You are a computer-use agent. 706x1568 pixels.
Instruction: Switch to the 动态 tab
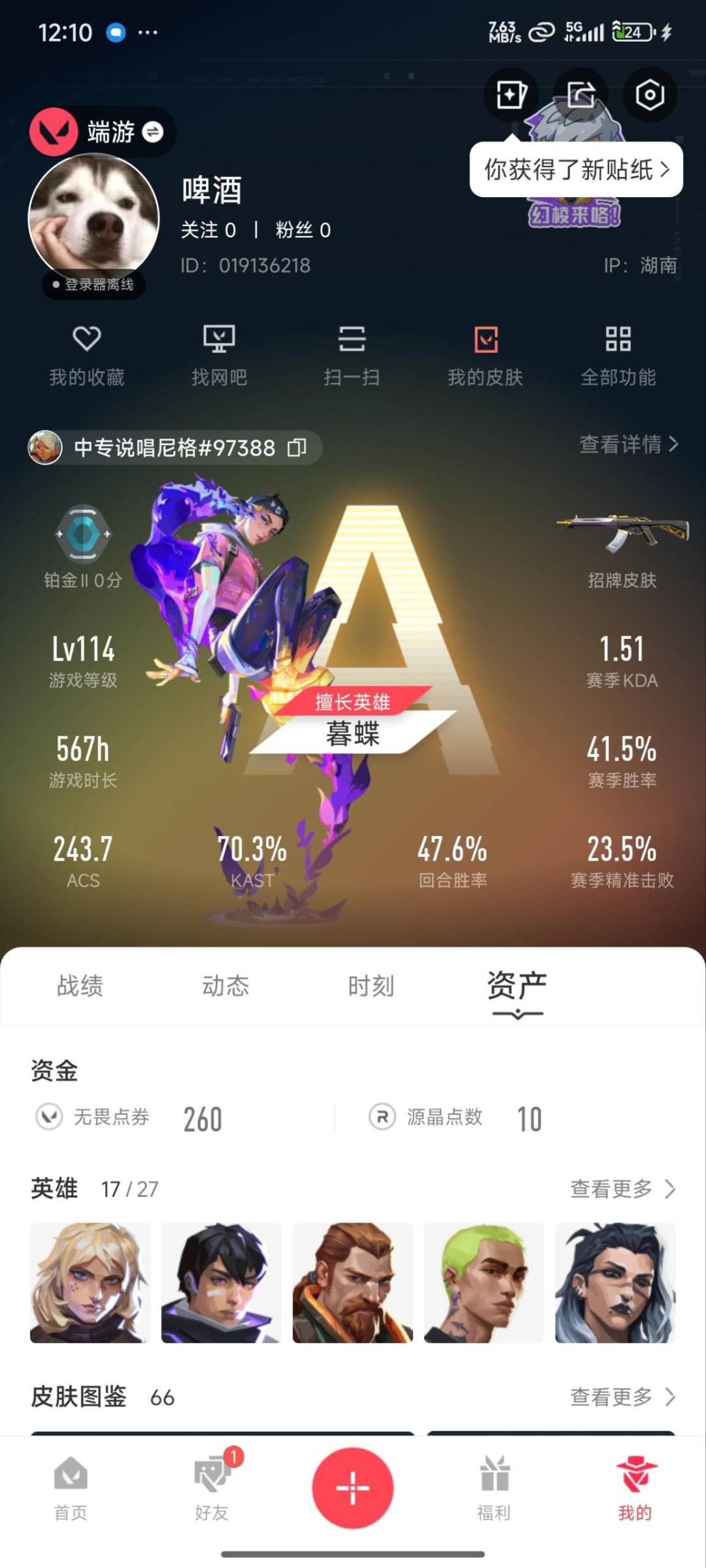(x=226, y=985)
